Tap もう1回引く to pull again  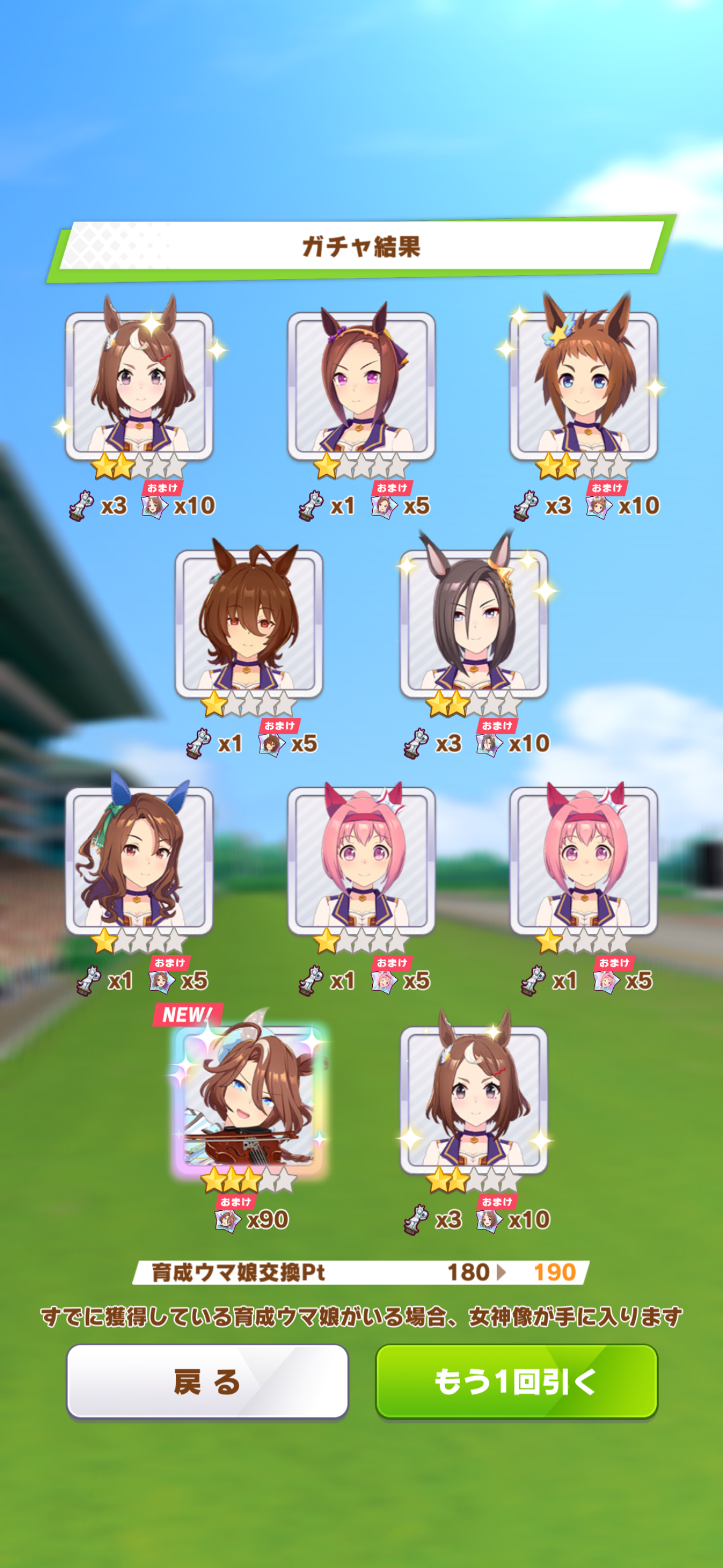click(x=516, y=1382)
